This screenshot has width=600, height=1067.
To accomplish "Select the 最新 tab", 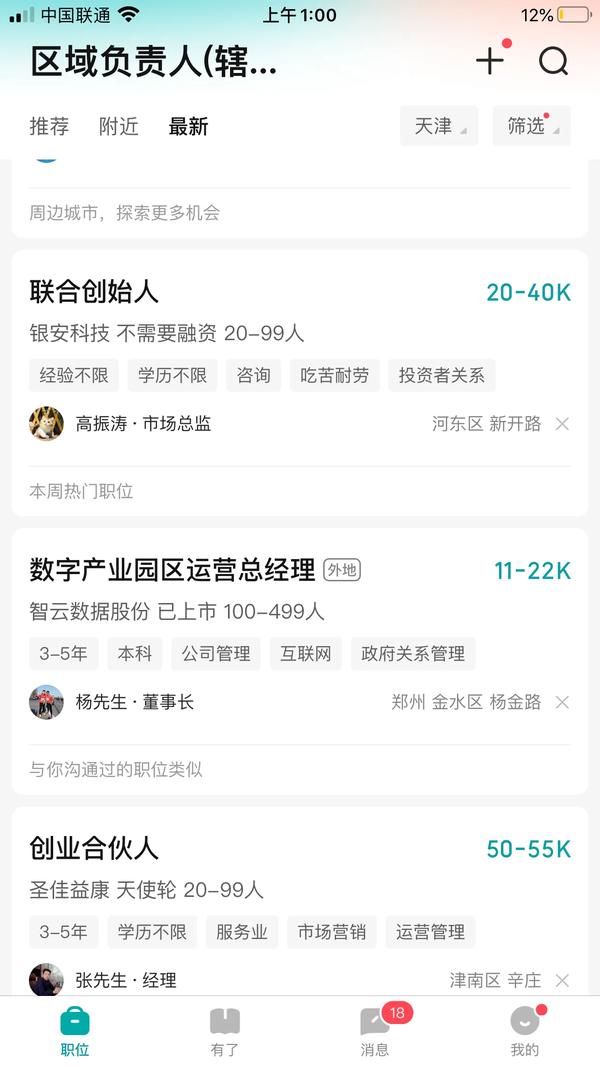I will (188, 127).
